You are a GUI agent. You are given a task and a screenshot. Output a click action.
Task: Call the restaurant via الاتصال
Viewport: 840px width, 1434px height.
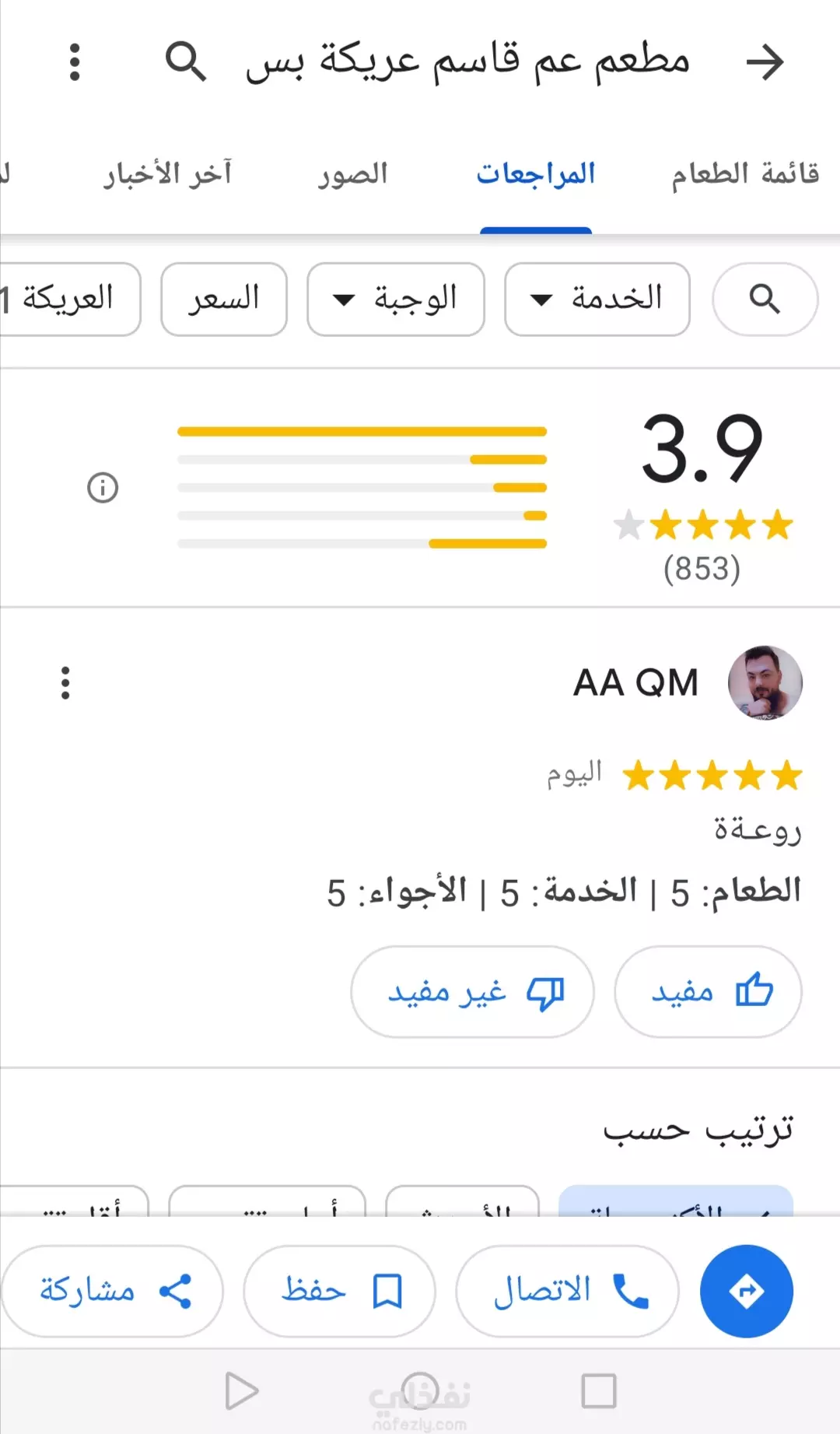pyautogui.click(x=567, y=1291)
